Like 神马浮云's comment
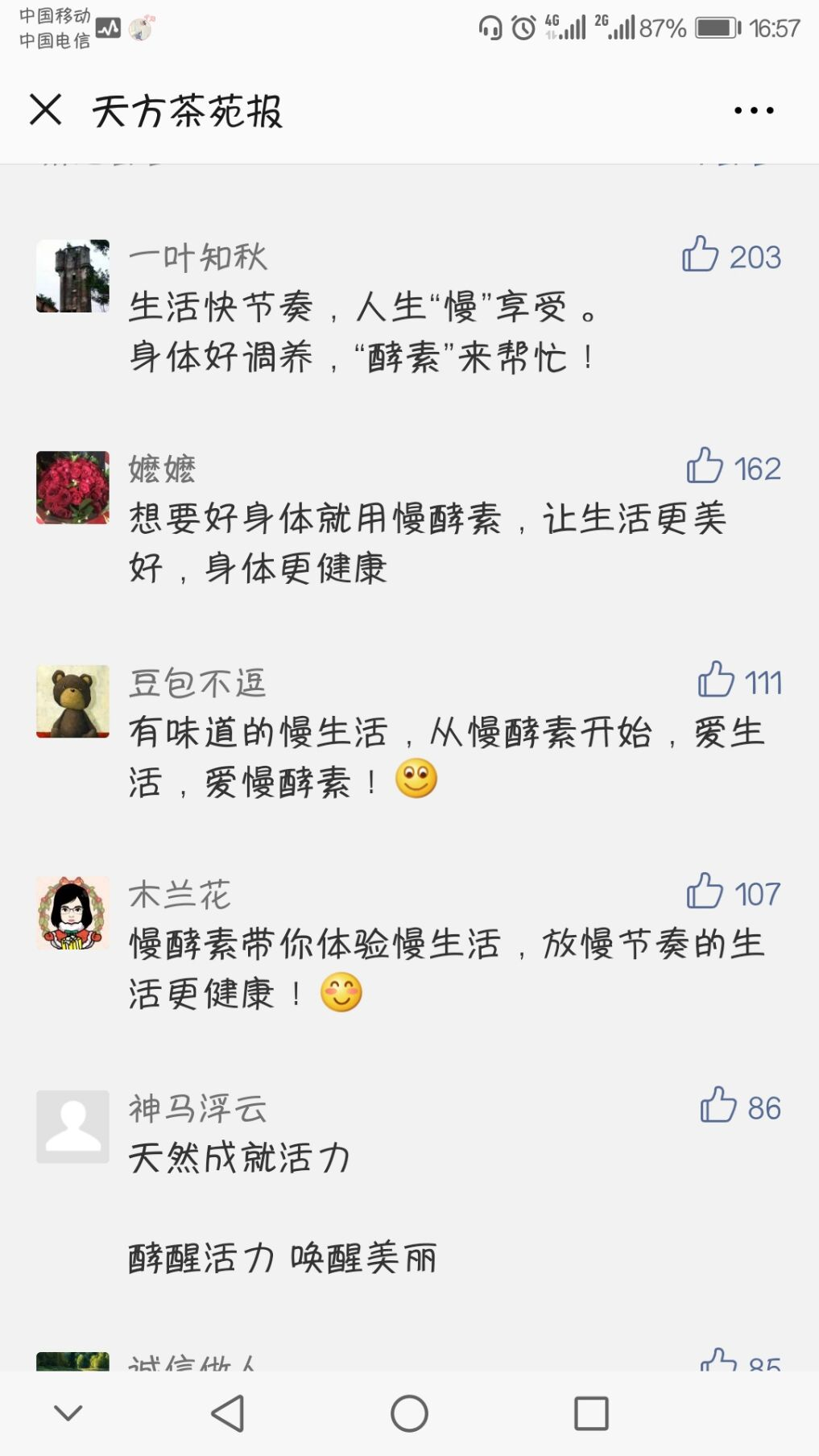Screen dimensions: 819x1456 (718, 1105)
